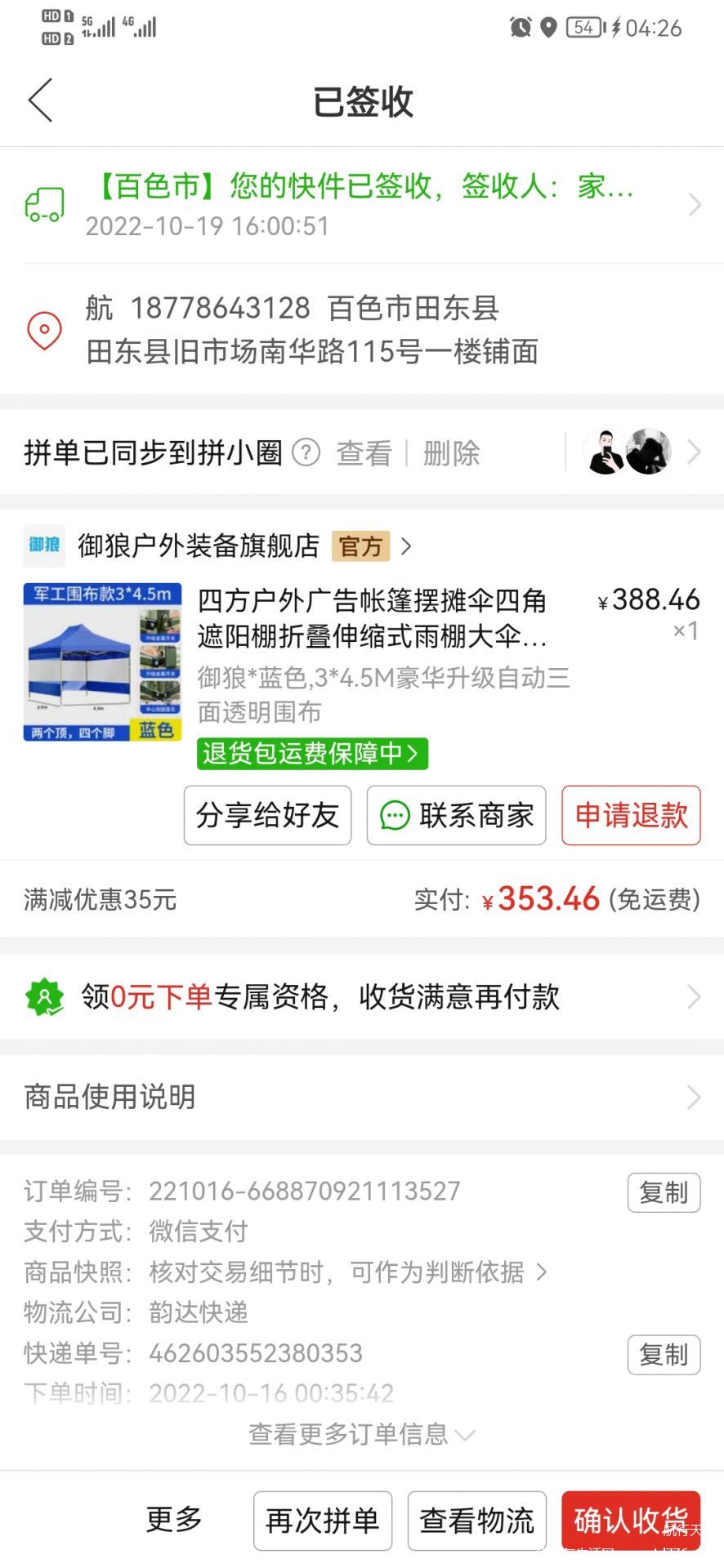This screenshot has width=724, height=1568.
Task: Open the 拼小圈 help question mark
Action: point(306,452)
